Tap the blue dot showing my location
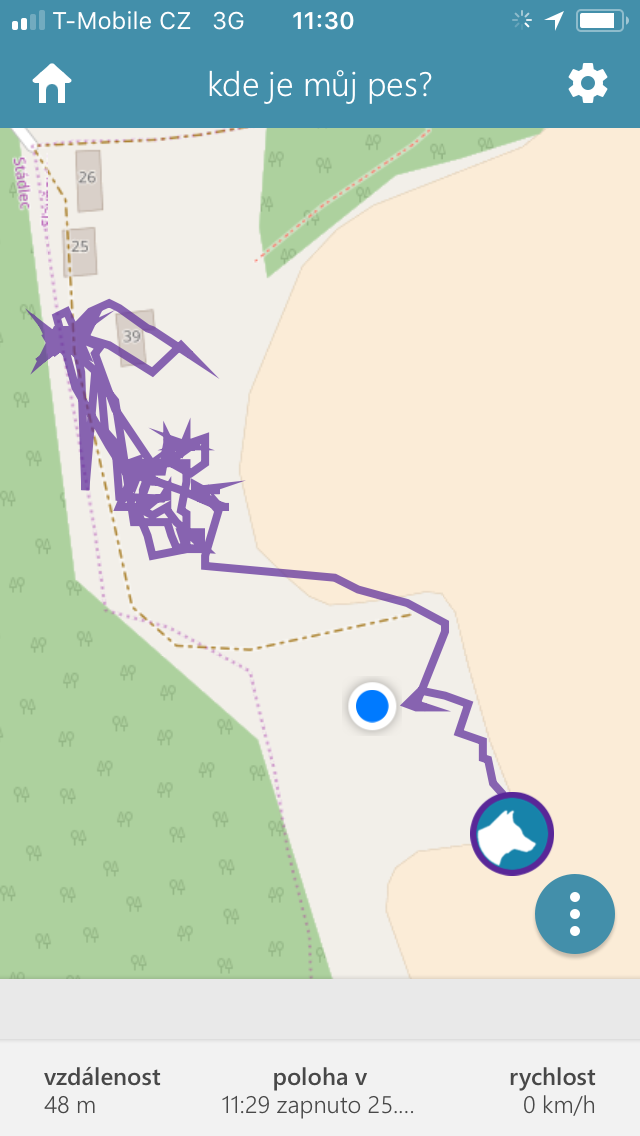The image size is (640, 1136). pyautogui.click(x=373, y=706)
